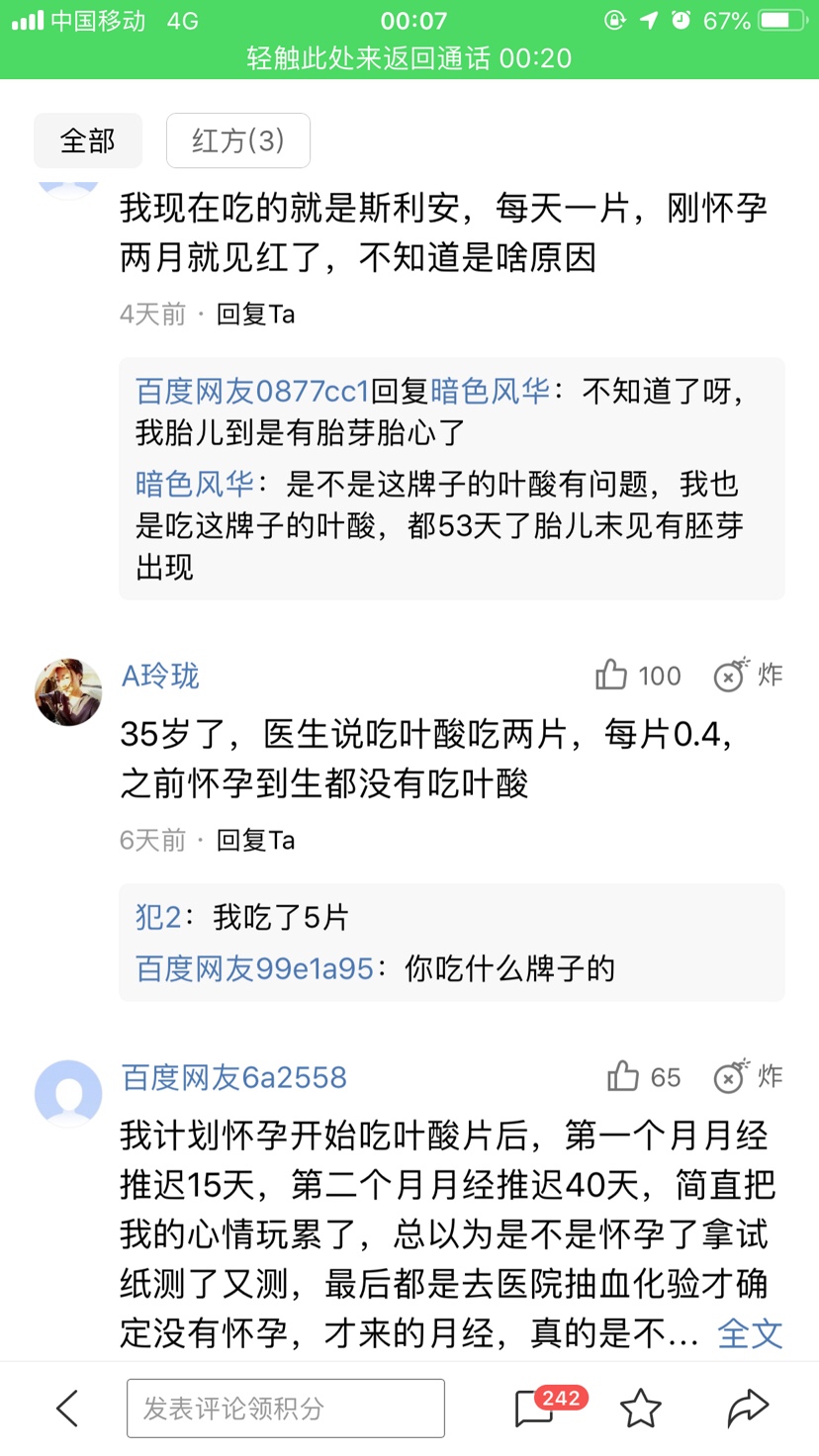Image resolution: width=819 pixels, height=1456 pixels.
Task: Switch to the 全部 tab
Action: [x=88, y=140]
